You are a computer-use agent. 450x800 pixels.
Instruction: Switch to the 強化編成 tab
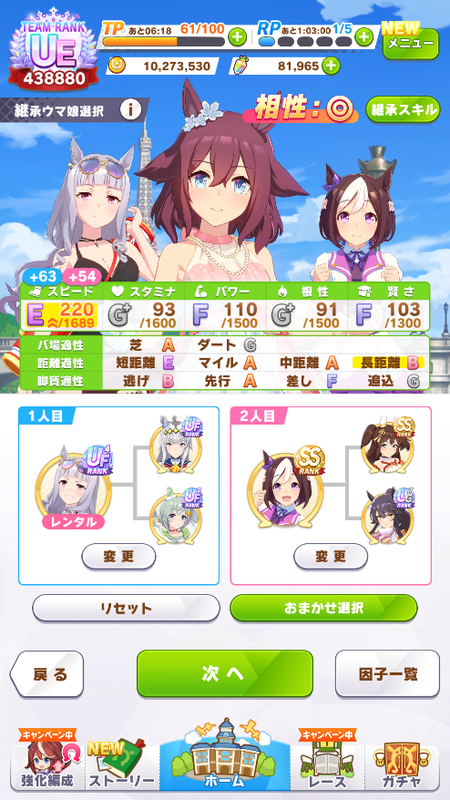46,765
